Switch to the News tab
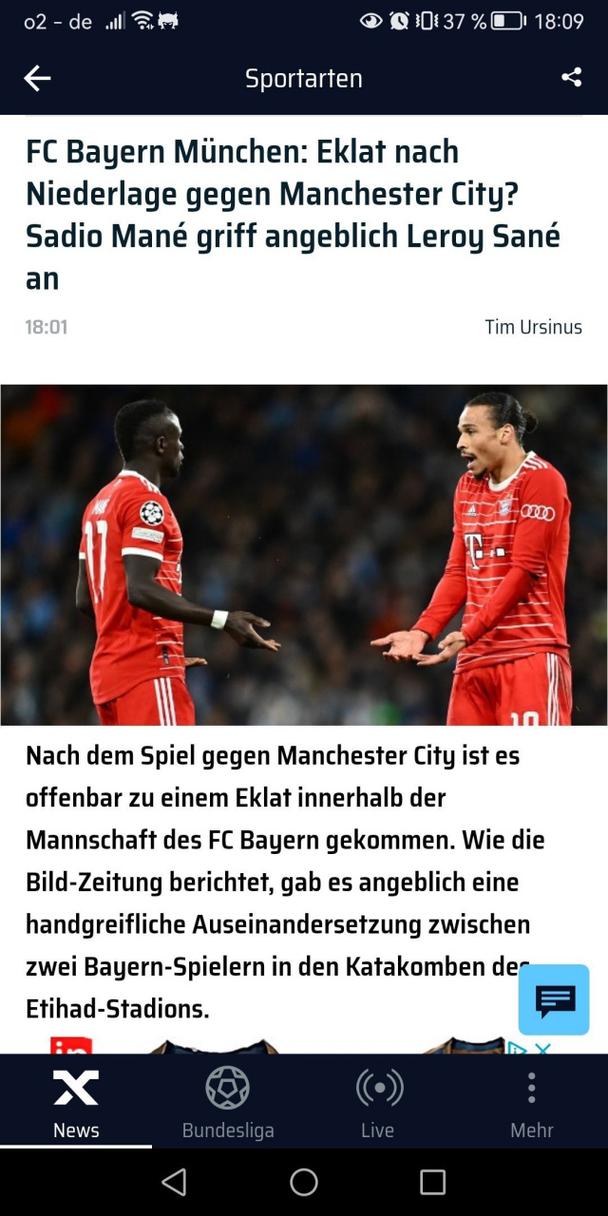The height and width of the screenshot is (1216, 608). [x=76, y=1102]
